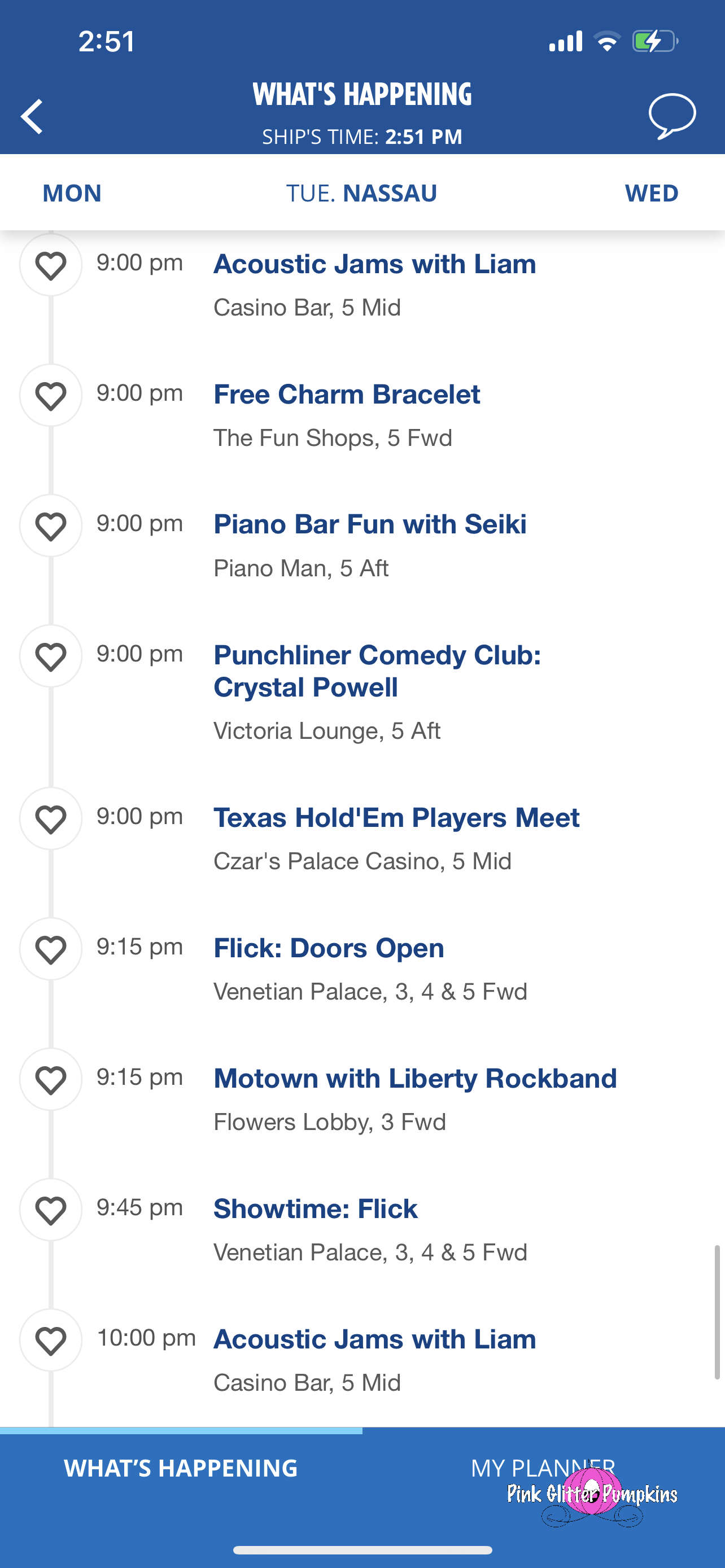Heart the Punchliner Comedy Club event
Image resolution: width=725 pixels, height=1568 pixels.
pos(51,656)
